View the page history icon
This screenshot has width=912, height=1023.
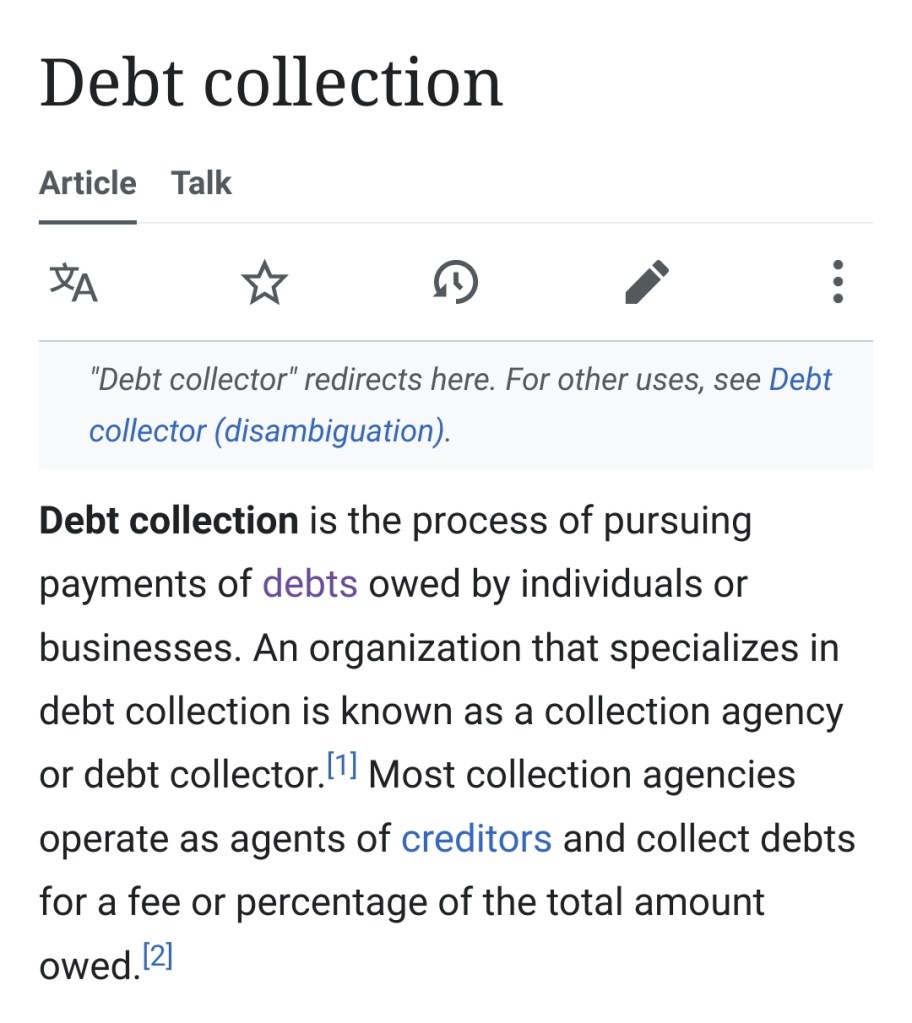coord(455,283)
